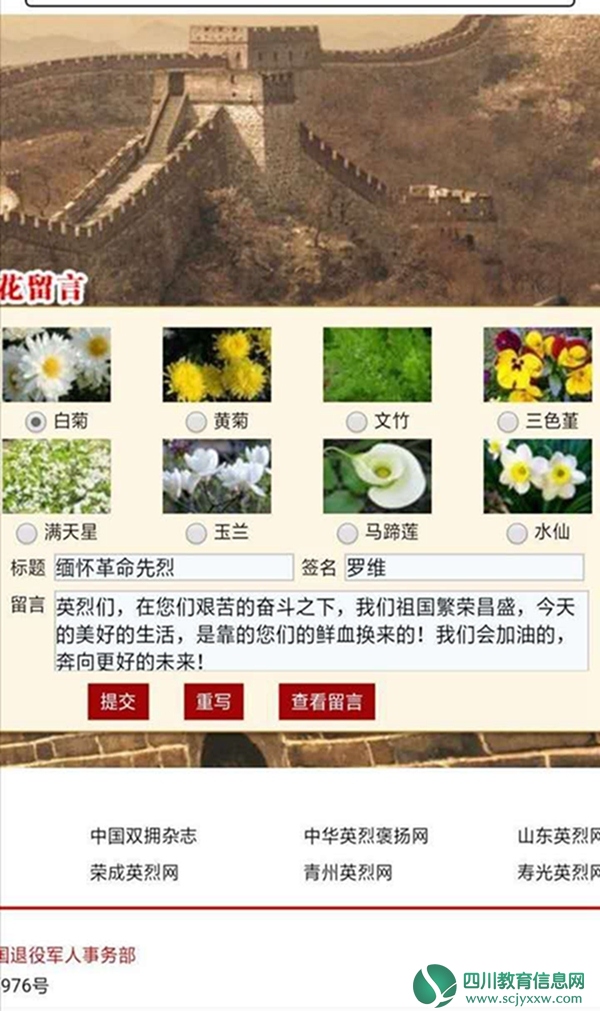Screen dimensions: 600x1011
Task: Open the 寿光英烈网 link
Action: click(x=557, y=872)
